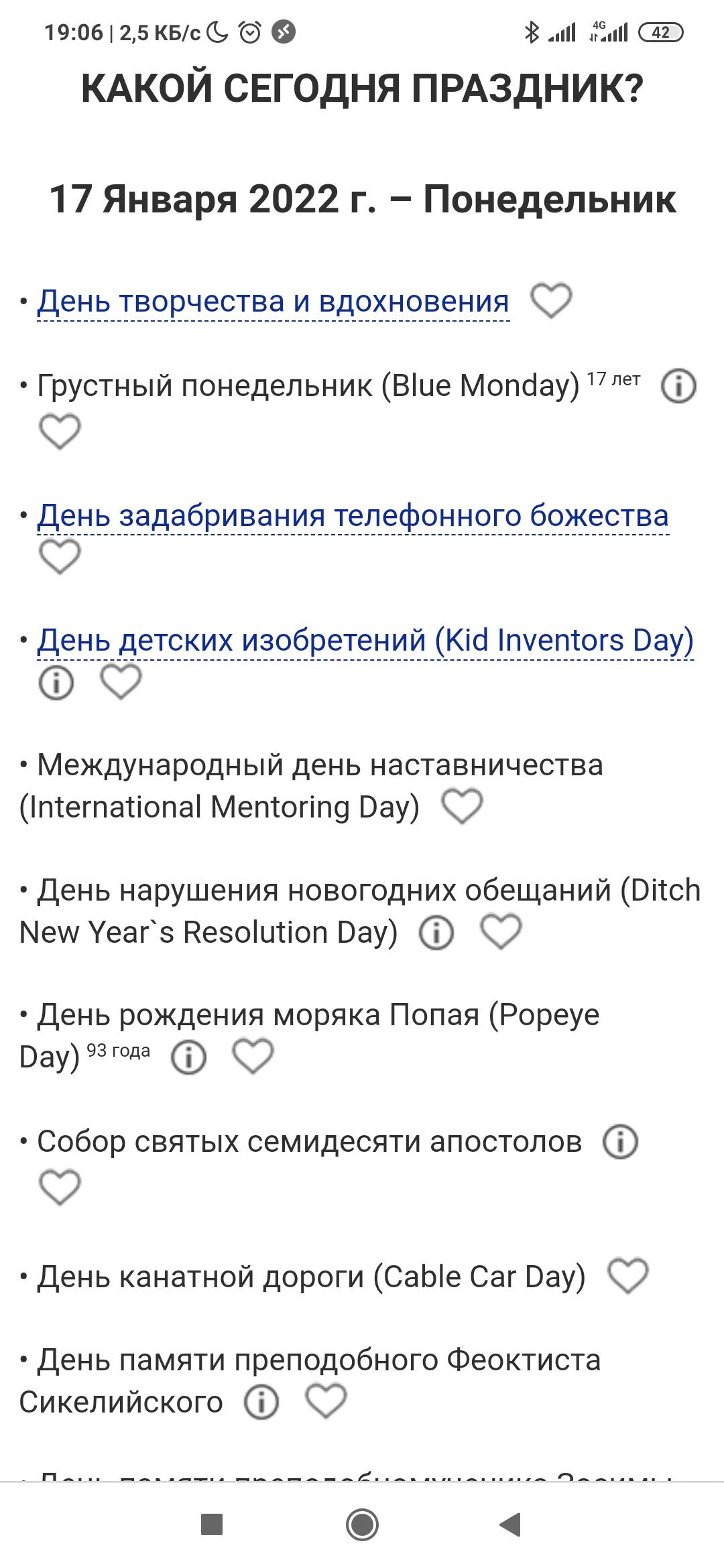724x1568 pixels.
Task: Like День творчества и вдохновения with heart
Action: click(x=551, y=300)
